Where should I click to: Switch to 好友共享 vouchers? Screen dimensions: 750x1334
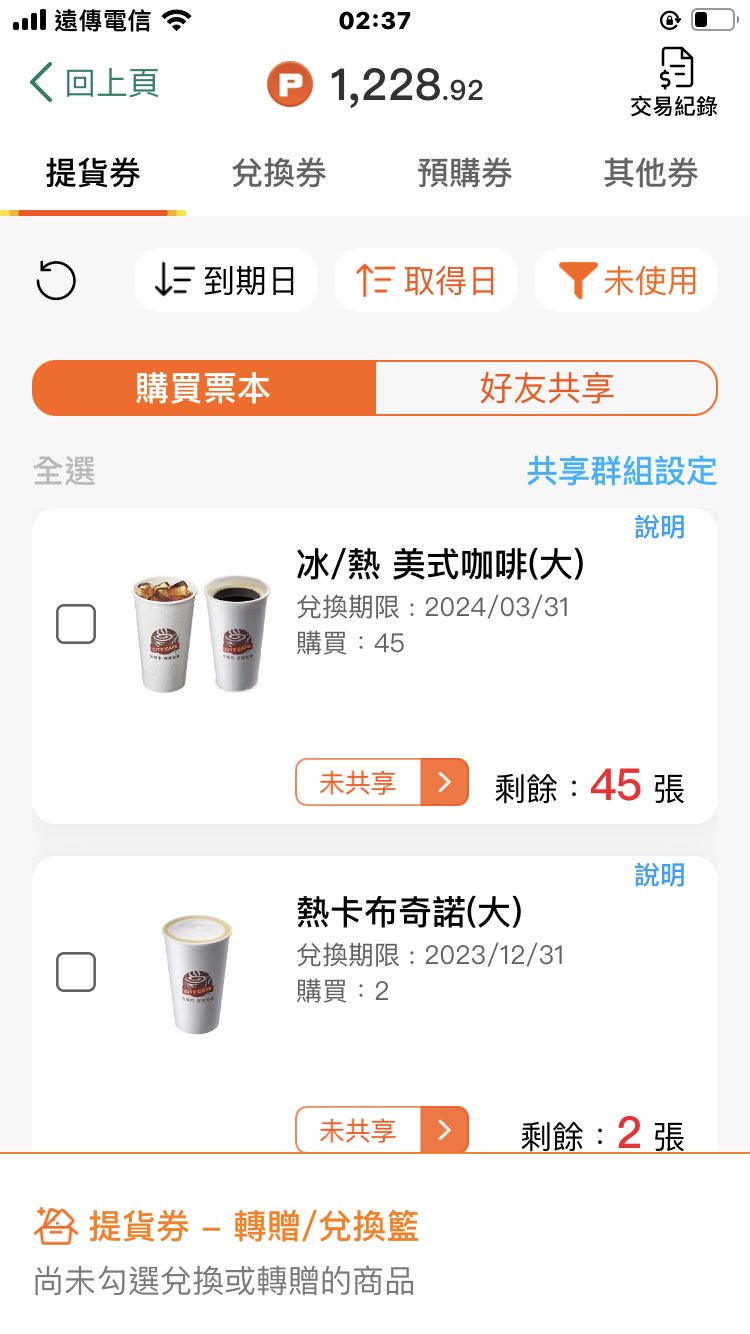click(547, 388)
